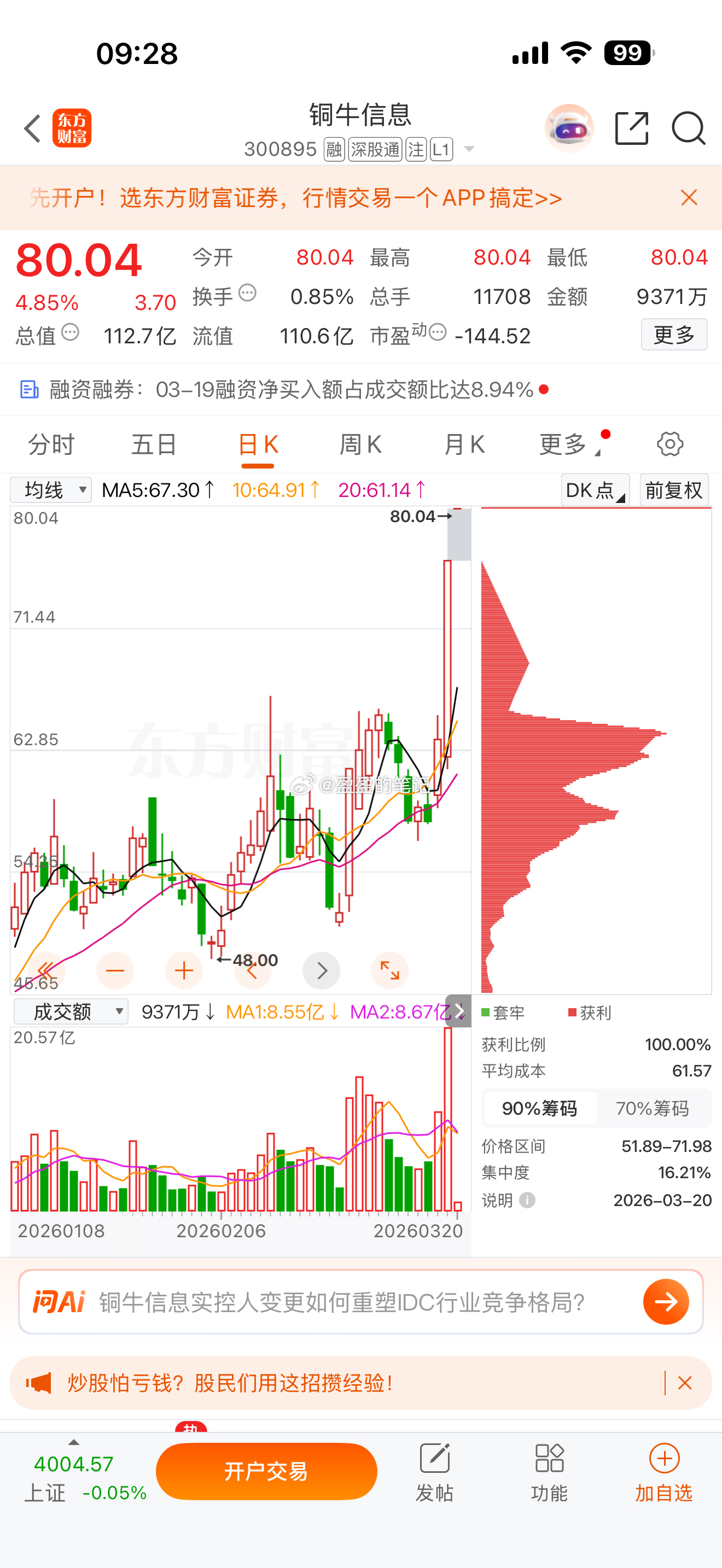Expand stock info chevron beside L1 tag
This screenshot has width=722, height=1568.
(x=468, y=149)
